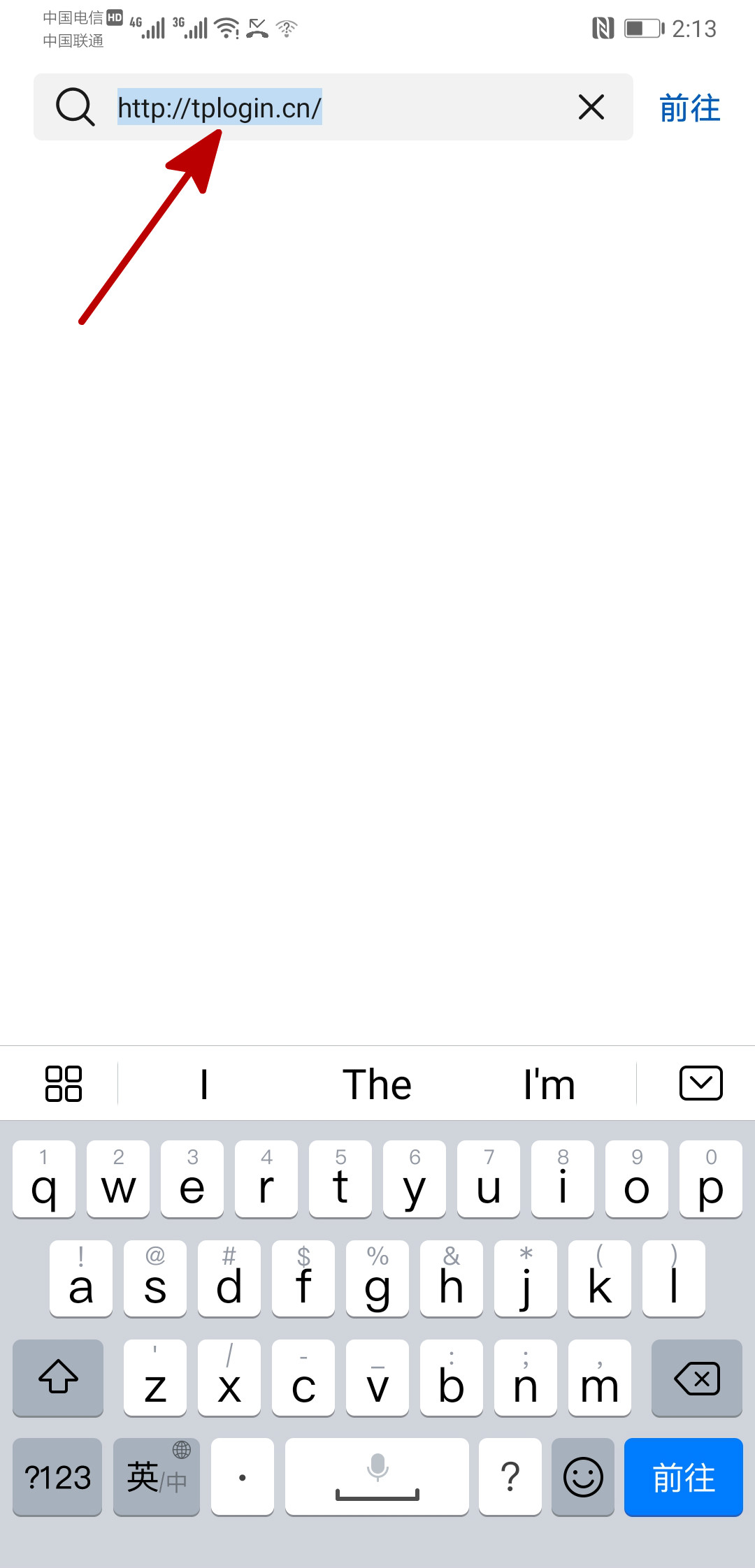The height and width of the screenshot is (1568, 755).
Task: Tap 前往 next to the address bar
Action: coord(689,108)
